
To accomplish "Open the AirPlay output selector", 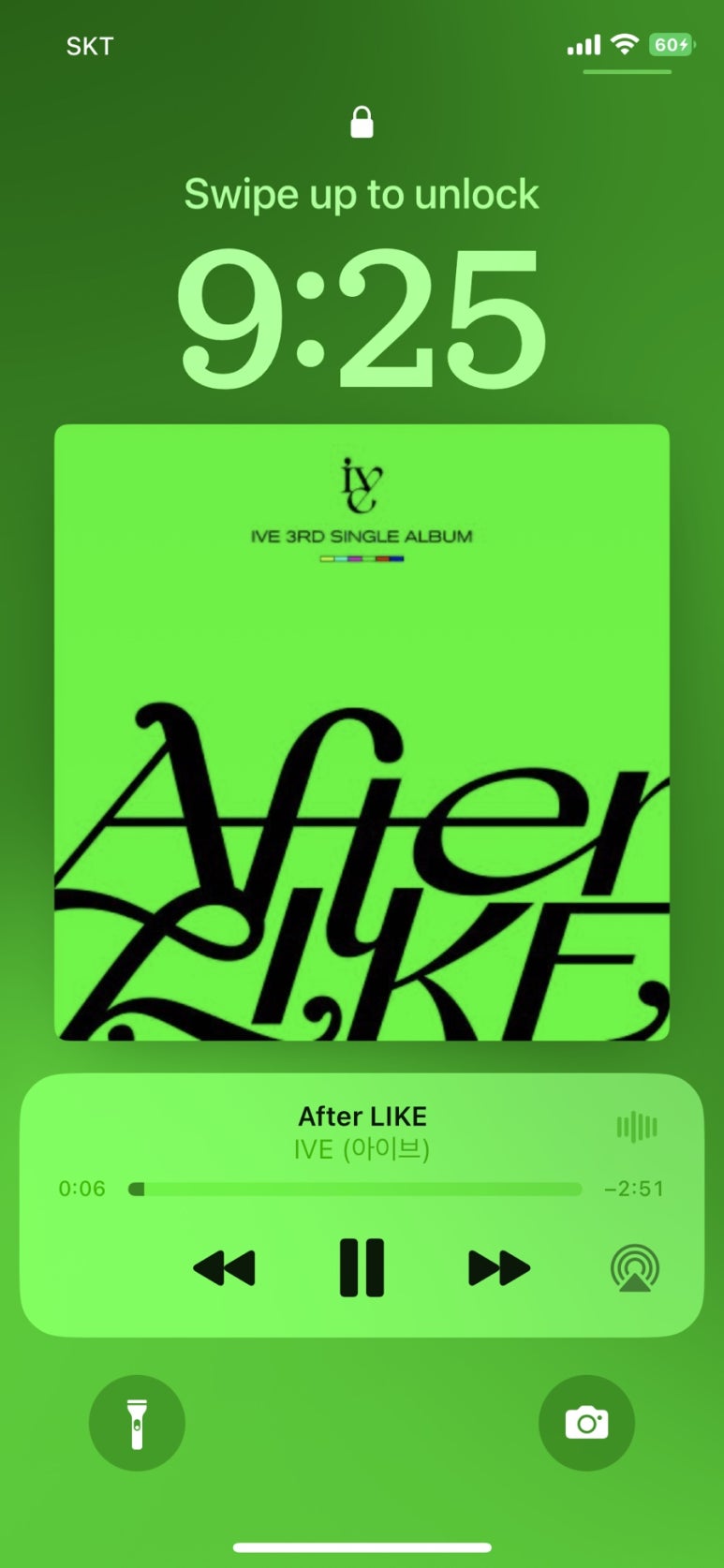I will point(635,1267).
